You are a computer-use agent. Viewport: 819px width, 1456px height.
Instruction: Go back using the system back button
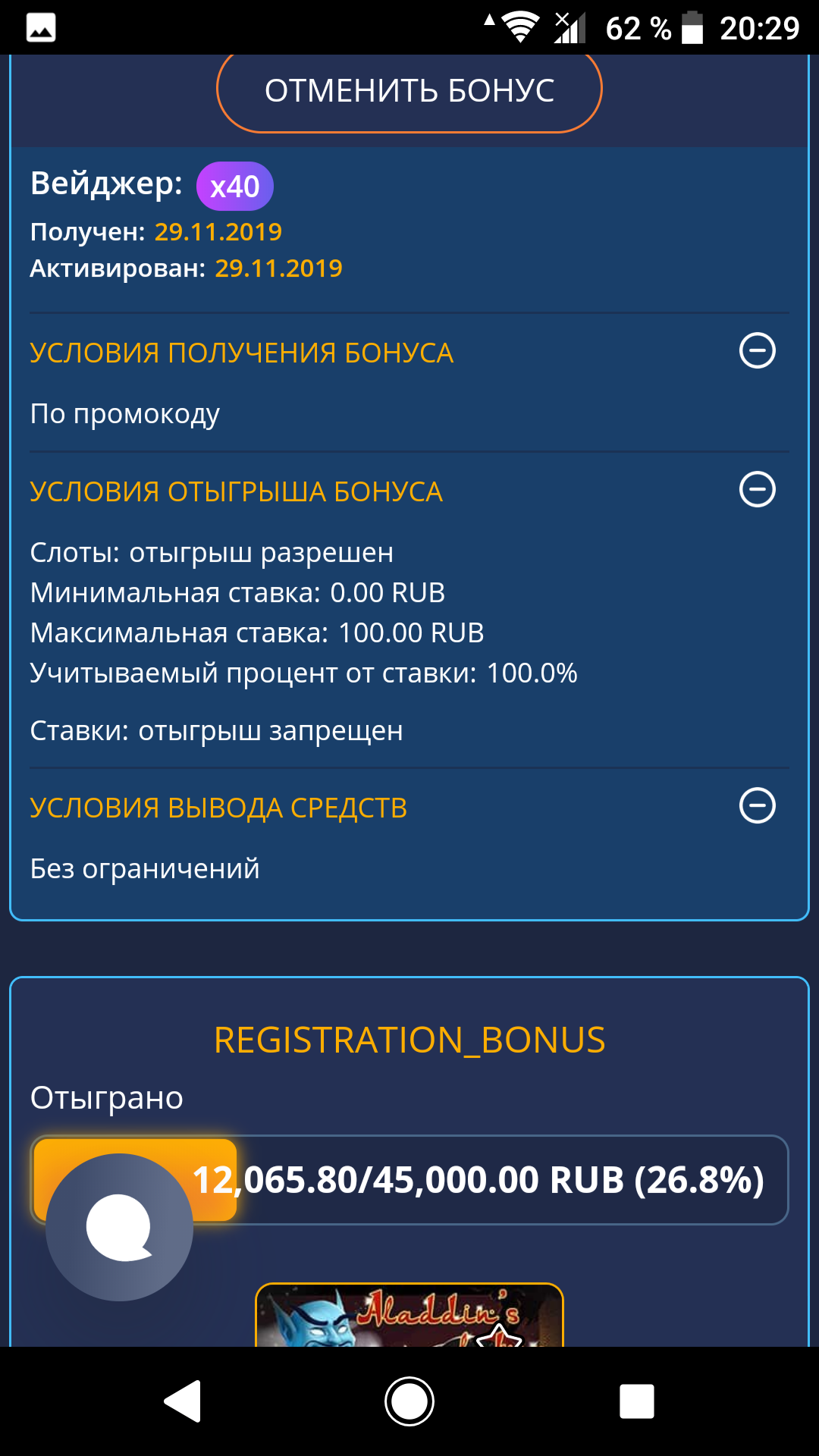(183, 1401)
